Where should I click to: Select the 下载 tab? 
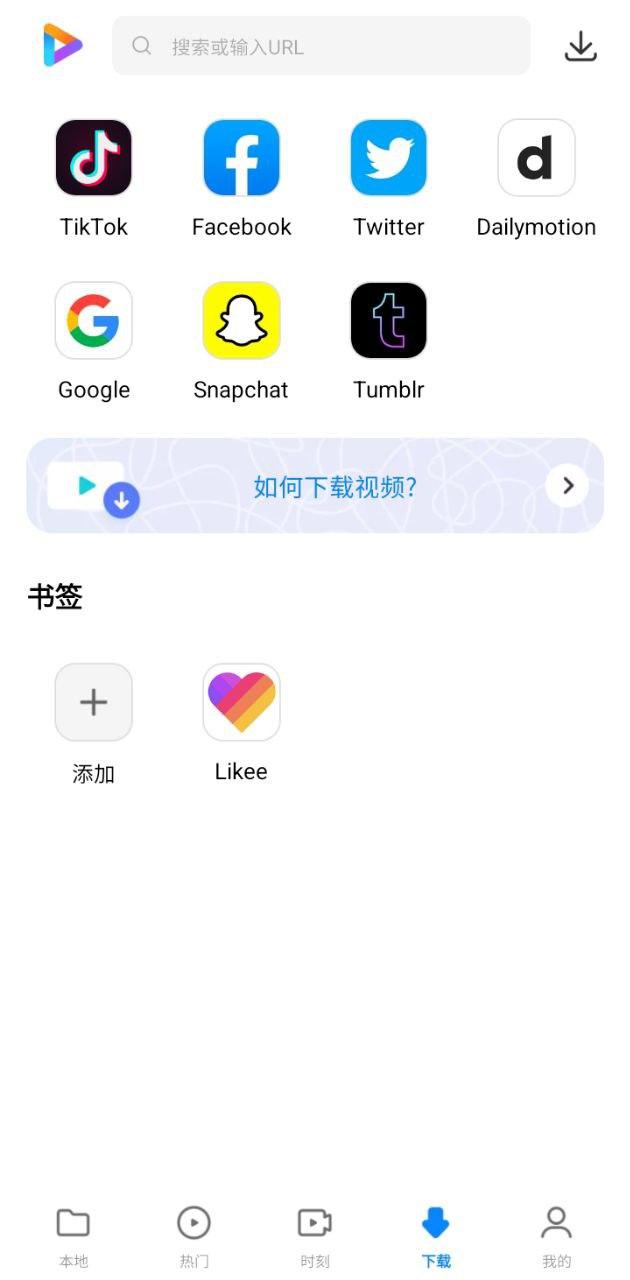(x=436, y=1236)
